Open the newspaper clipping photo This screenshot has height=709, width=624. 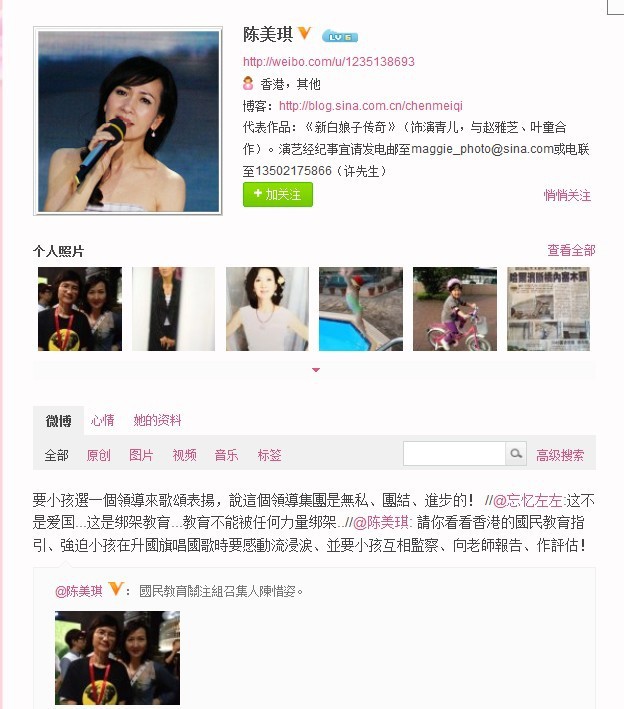click(x=548, y=309)
